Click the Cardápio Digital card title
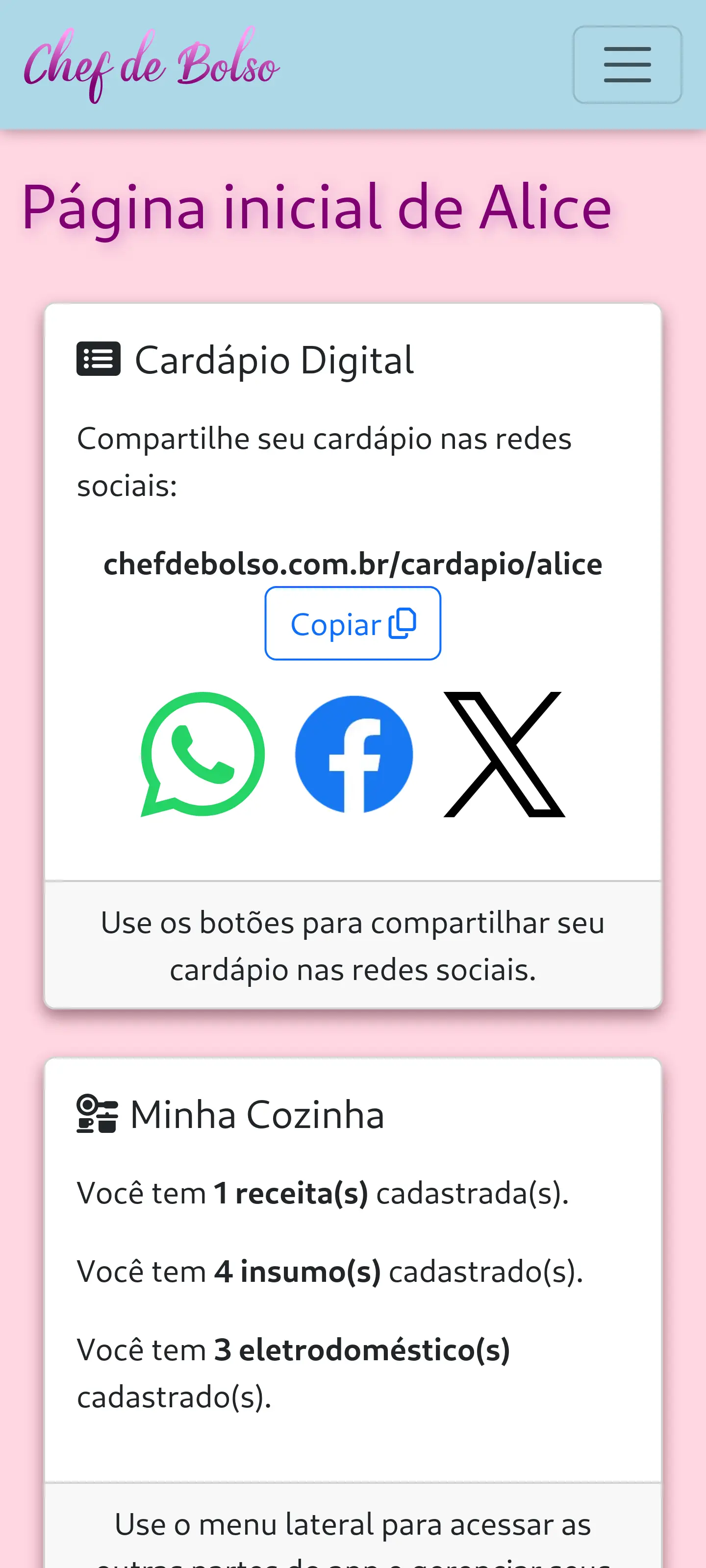706x1568 pixels. point(276,360)
